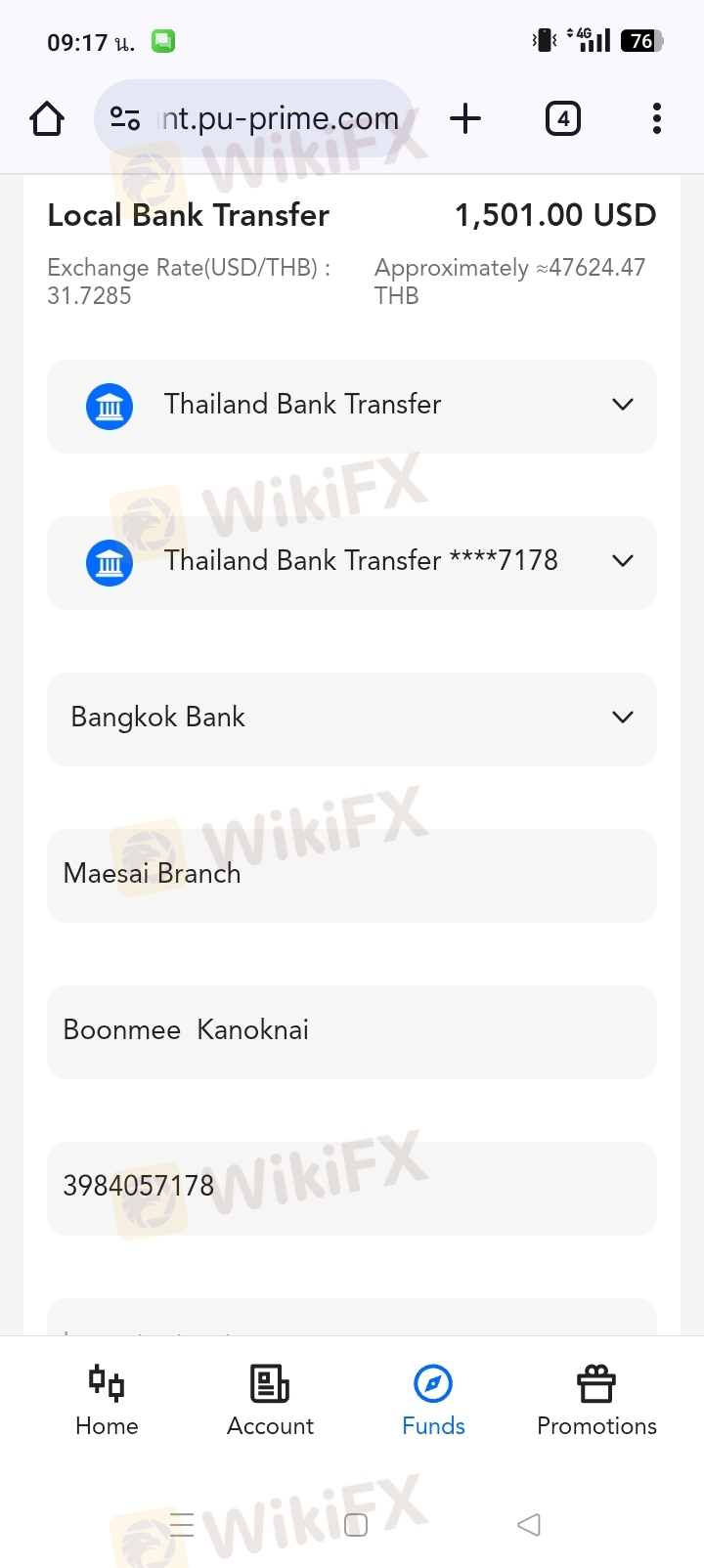The image size is (704, 1568).
Task: Edit the account number 3984057178 field
Action: coord(352,1188)
